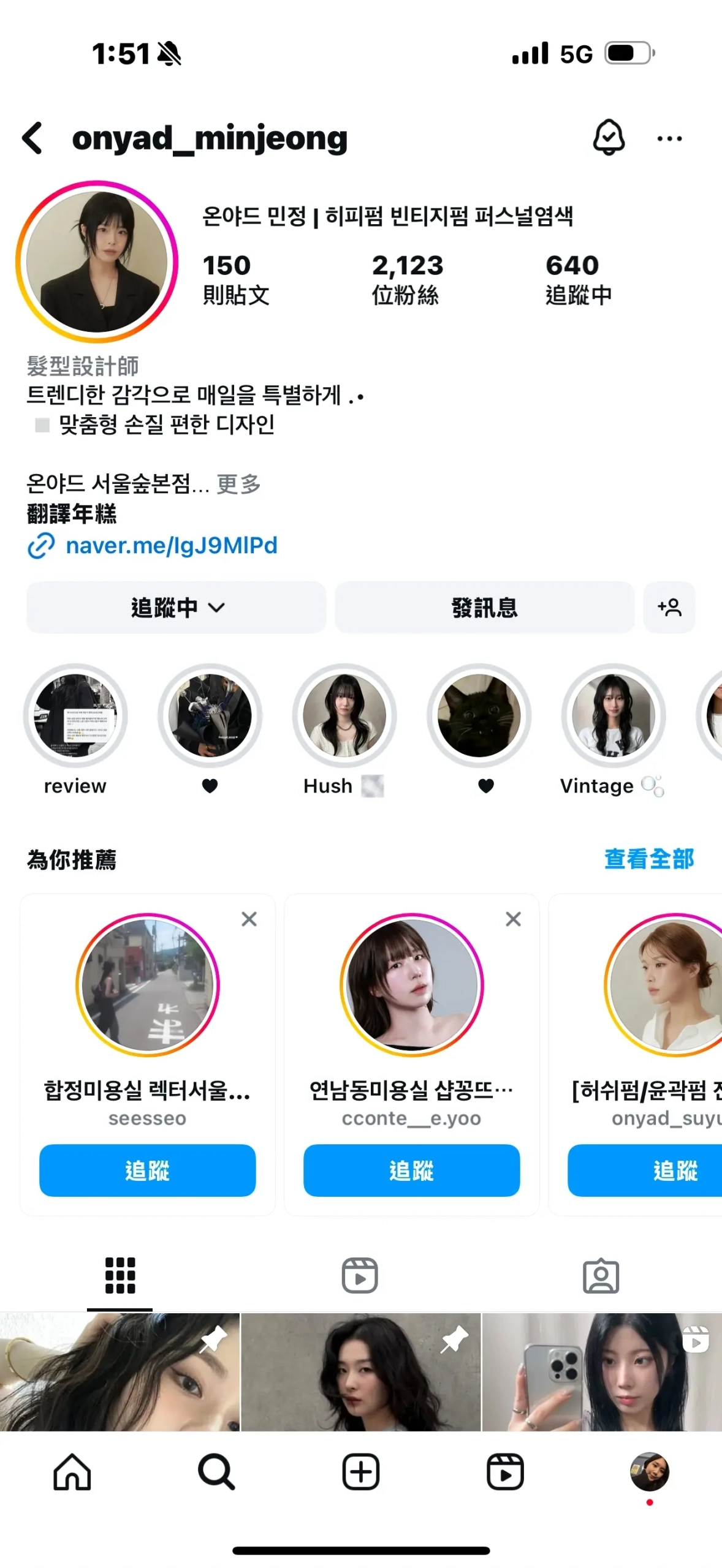Switch to the tagged photos tab
Image resolution: width=722 pixels, height=1568 pixels.
click(601, 1275)
